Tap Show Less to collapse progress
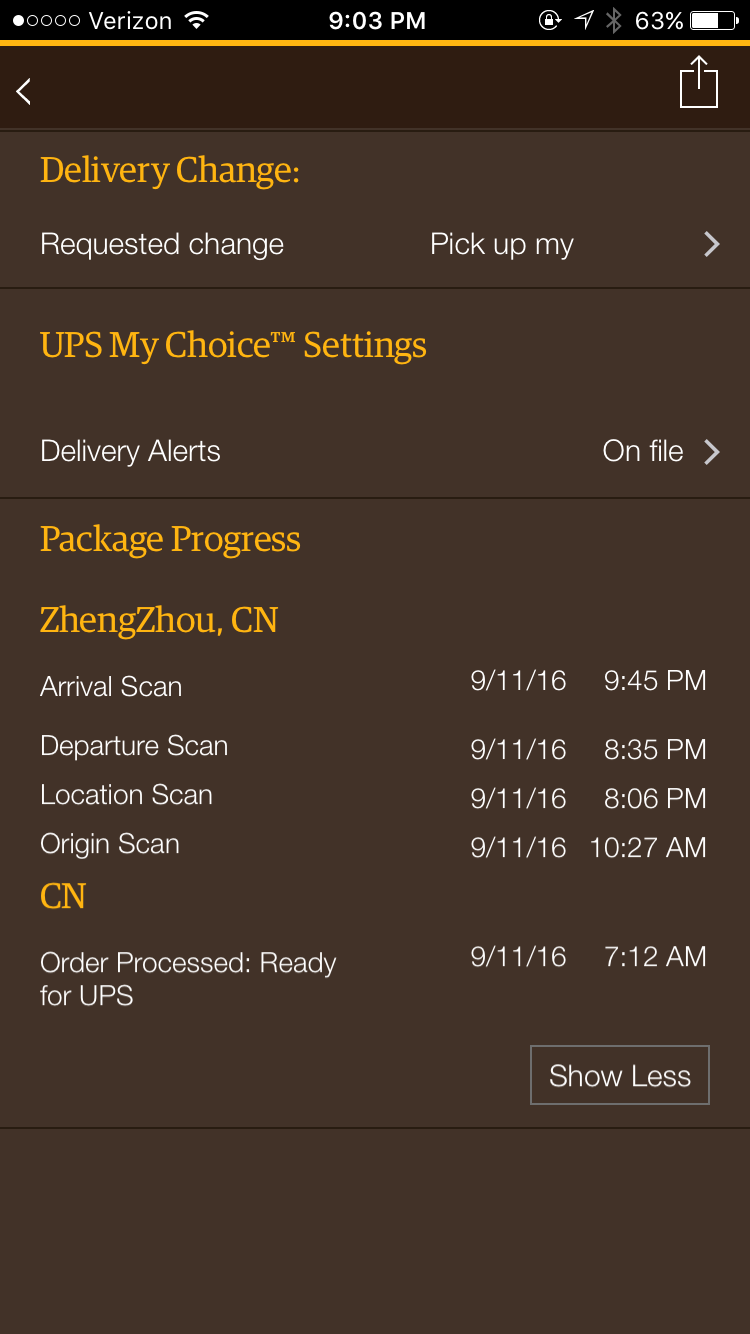750x1334 pixels. (x=620, y=1075)
